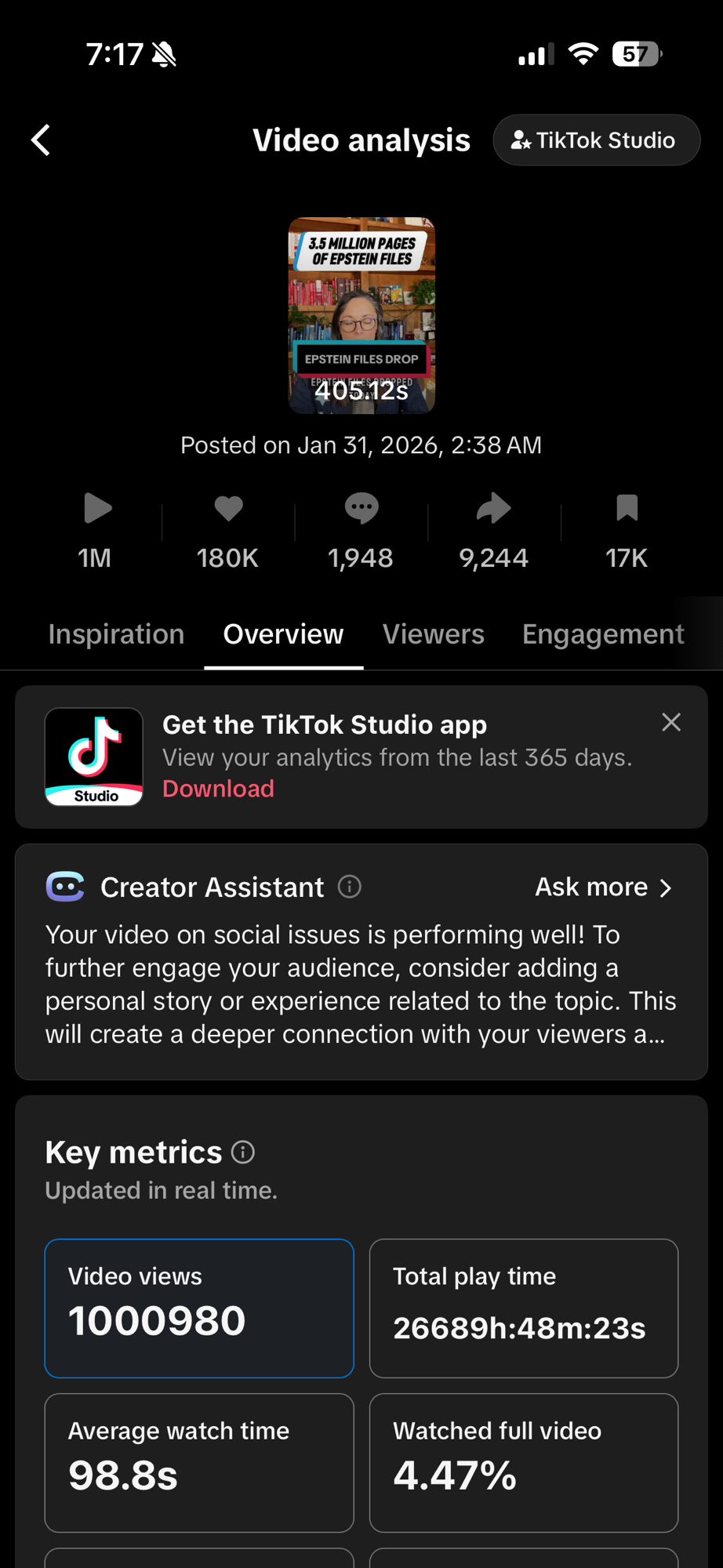Viewport: 723px width, 1568px height.
Task: View info about Key metrics
Action: (243, 1152)
